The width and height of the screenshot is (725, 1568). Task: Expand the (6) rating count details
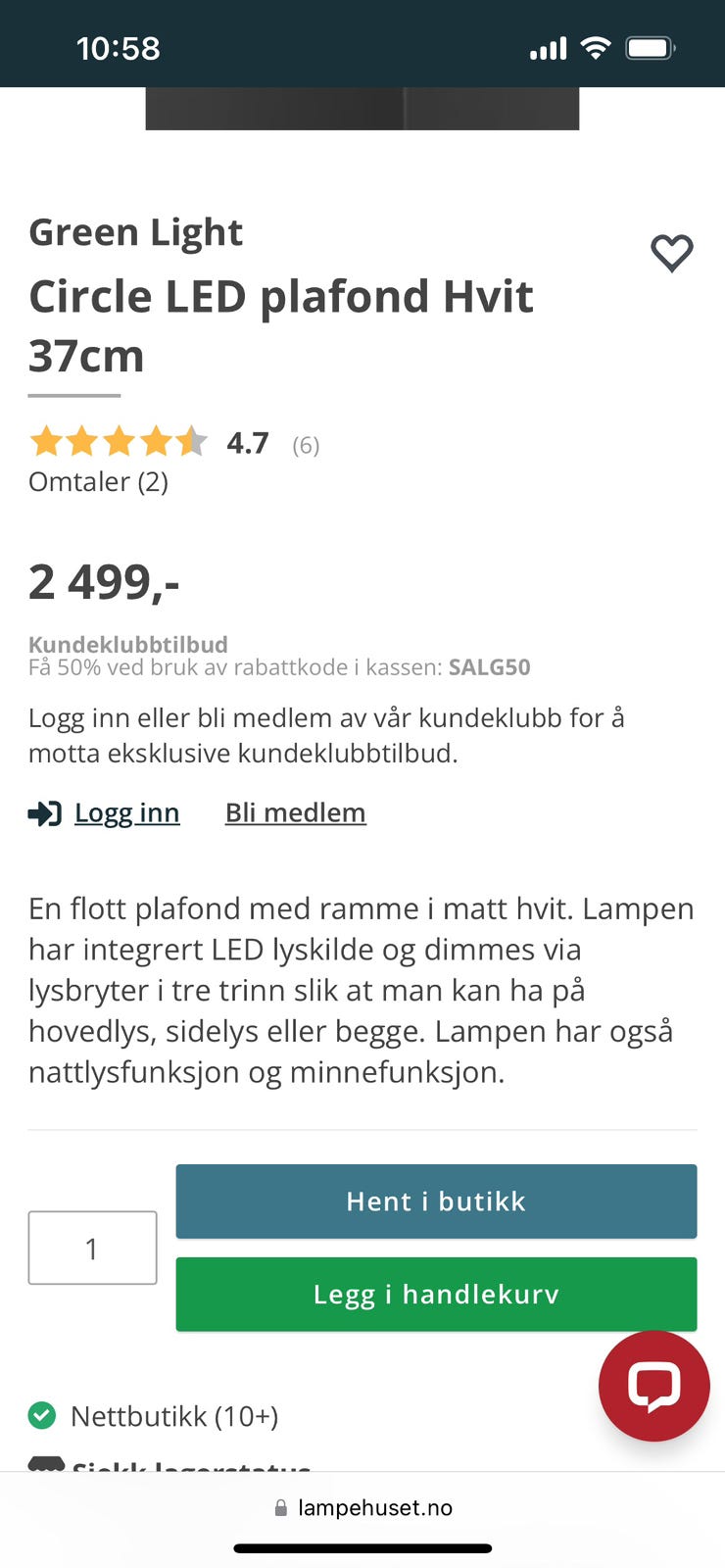pos(305,445)
